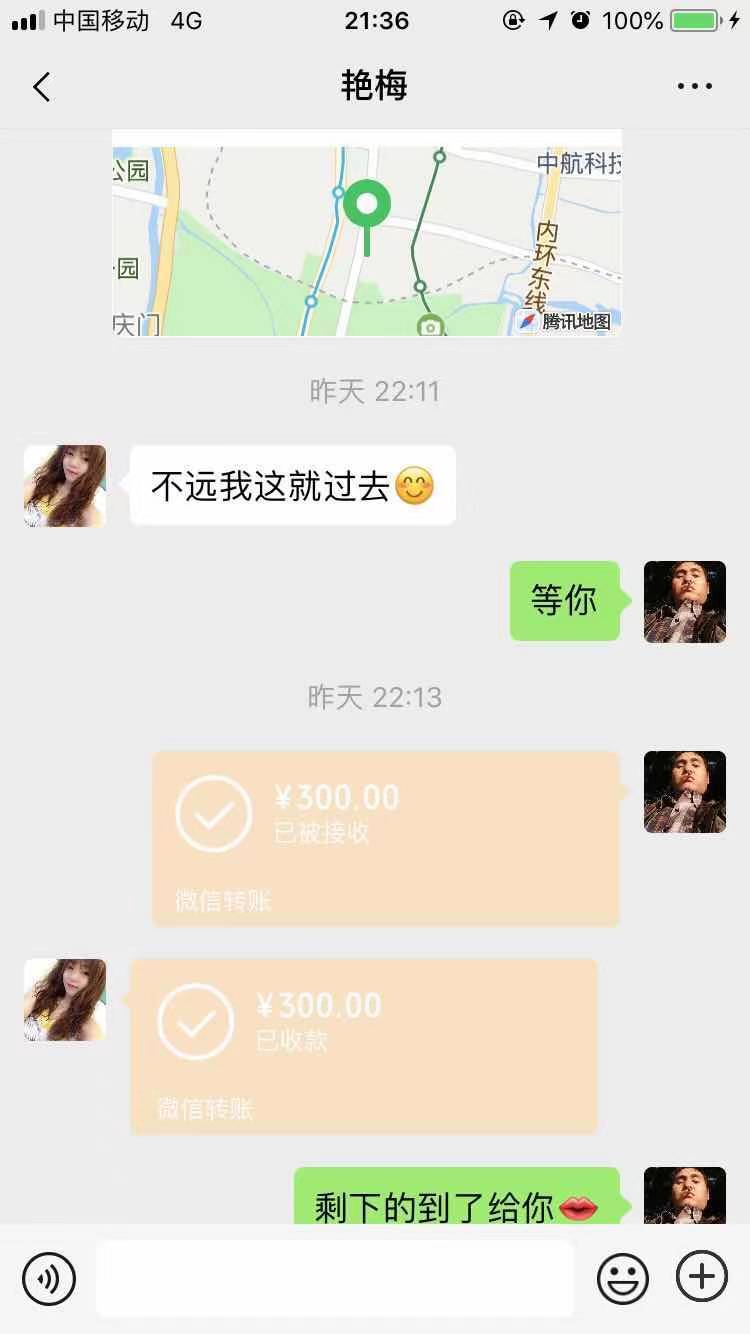
Task: Go back from the 艳梅 chat
Action: pos(41,87)
